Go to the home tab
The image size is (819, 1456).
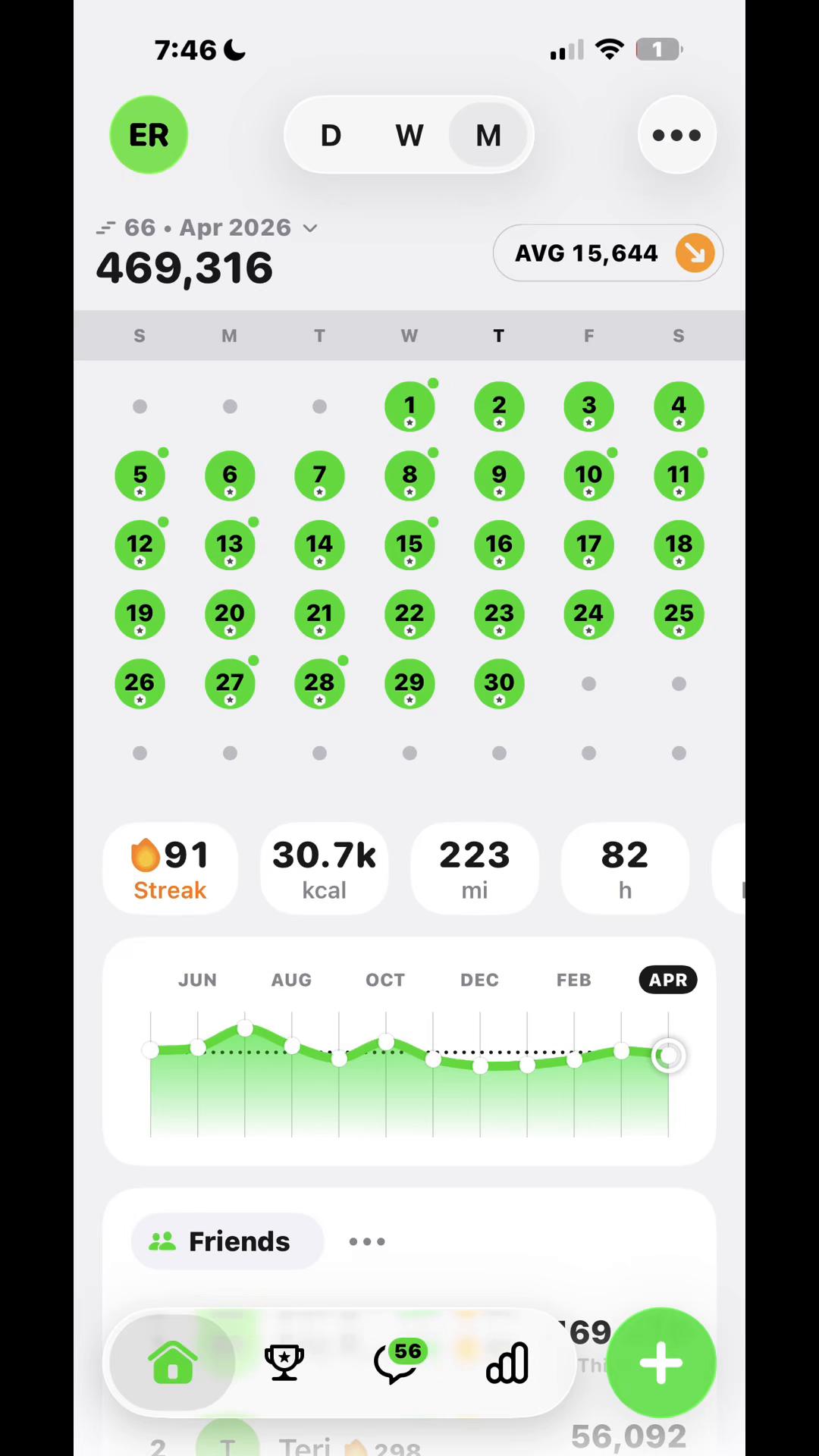tap(173, 1363)
